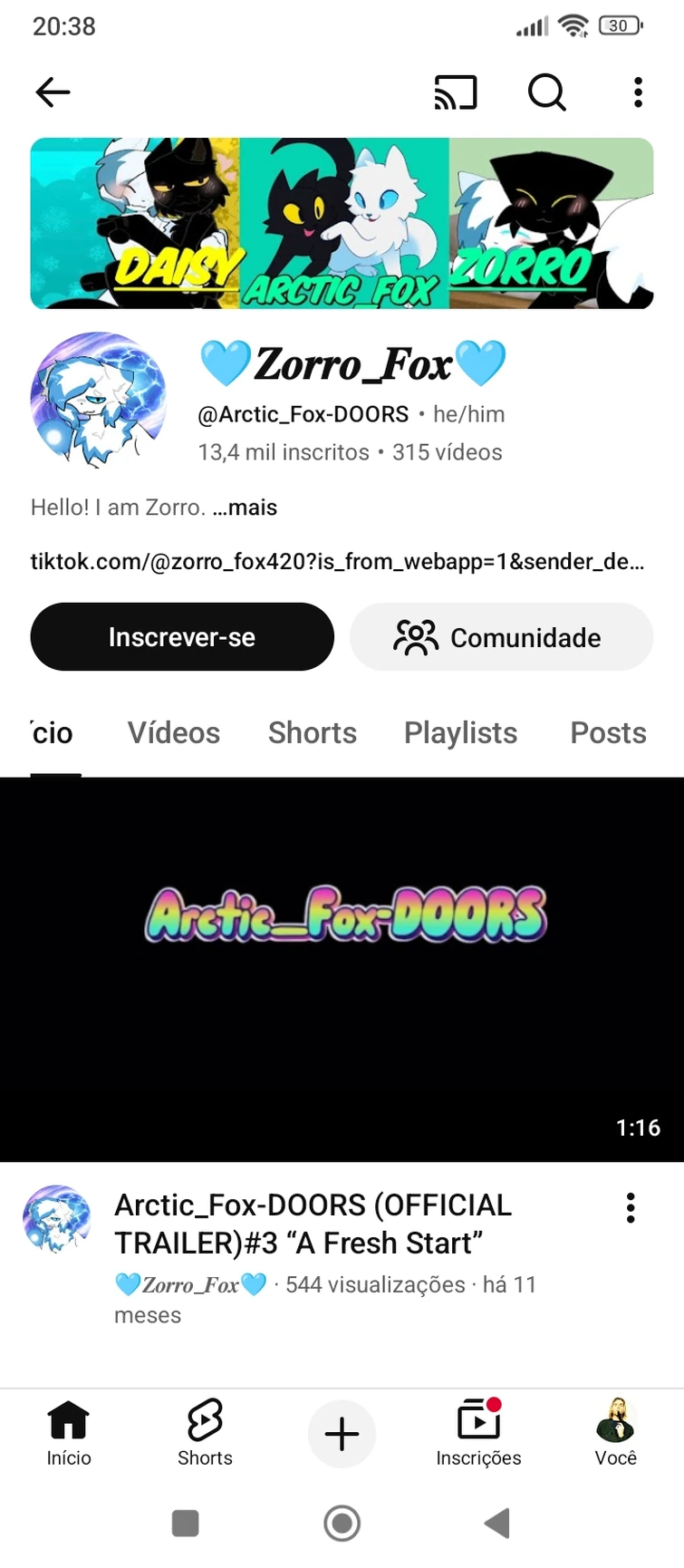Switch to the Vídeos tab
The width and height of the screenshot is (684, 1568).
point(173,732)
